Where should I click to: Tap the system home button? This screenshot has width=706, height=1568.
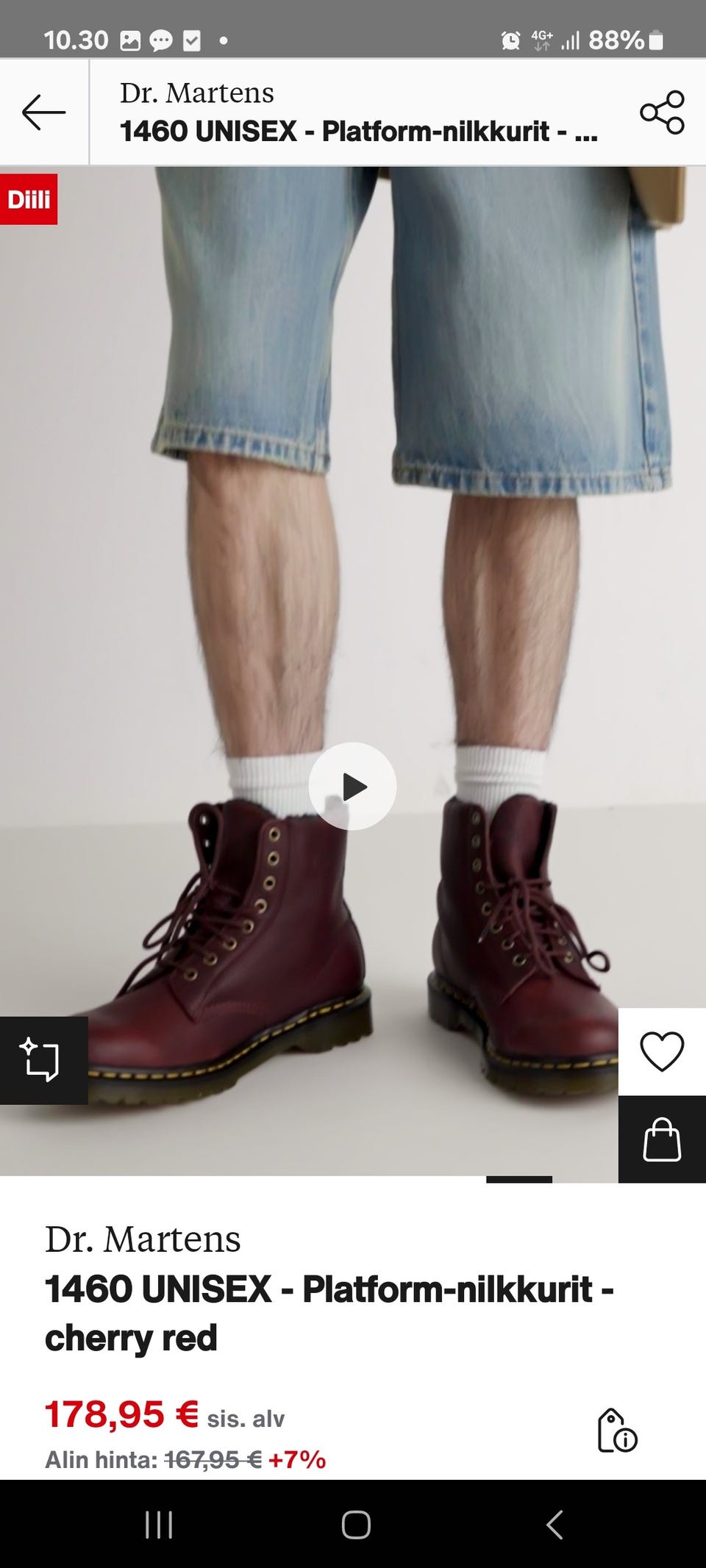pyautogui.click(x=356, y=1525)
